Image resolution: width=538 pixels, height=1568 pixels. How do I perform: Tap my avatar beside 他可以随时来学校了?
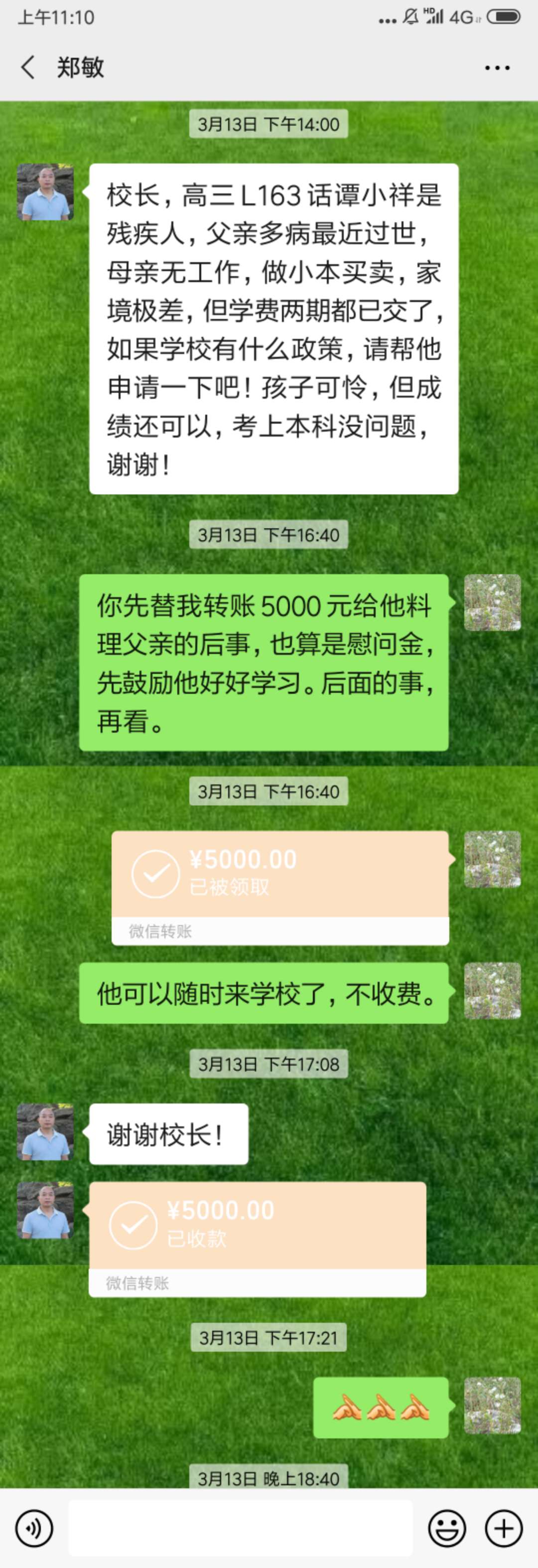[x=492, y=991]
